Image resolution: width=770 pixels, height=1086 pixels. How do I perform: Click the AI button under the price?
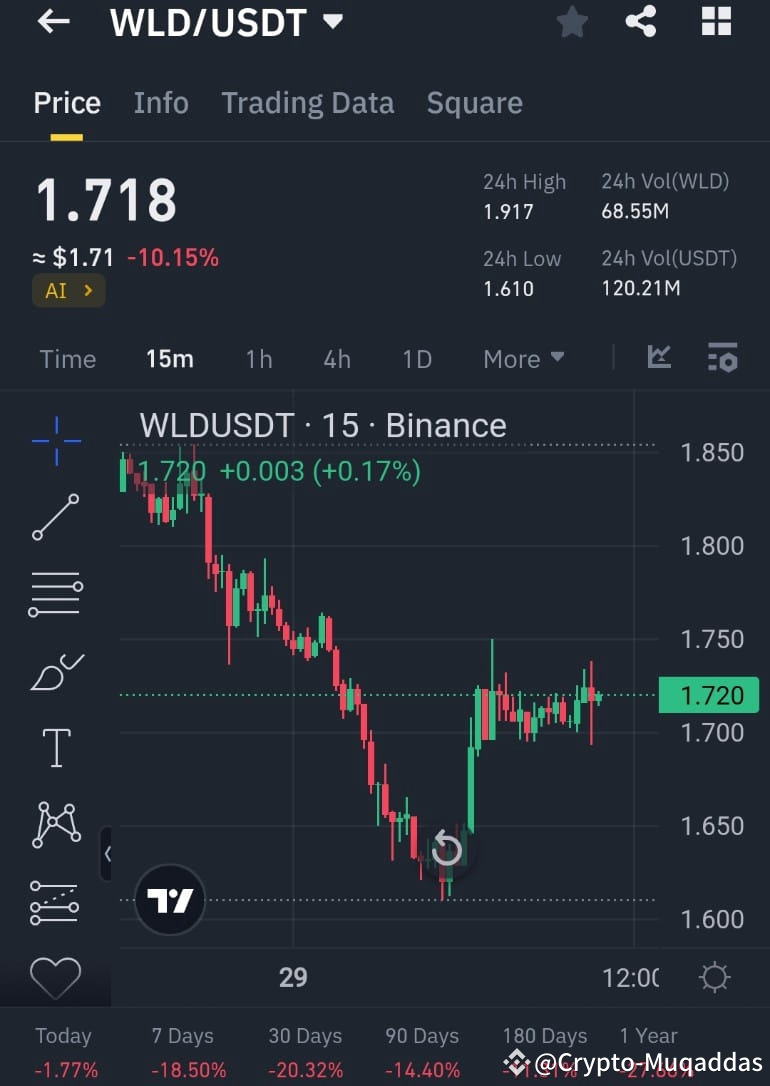click(68, 290)
